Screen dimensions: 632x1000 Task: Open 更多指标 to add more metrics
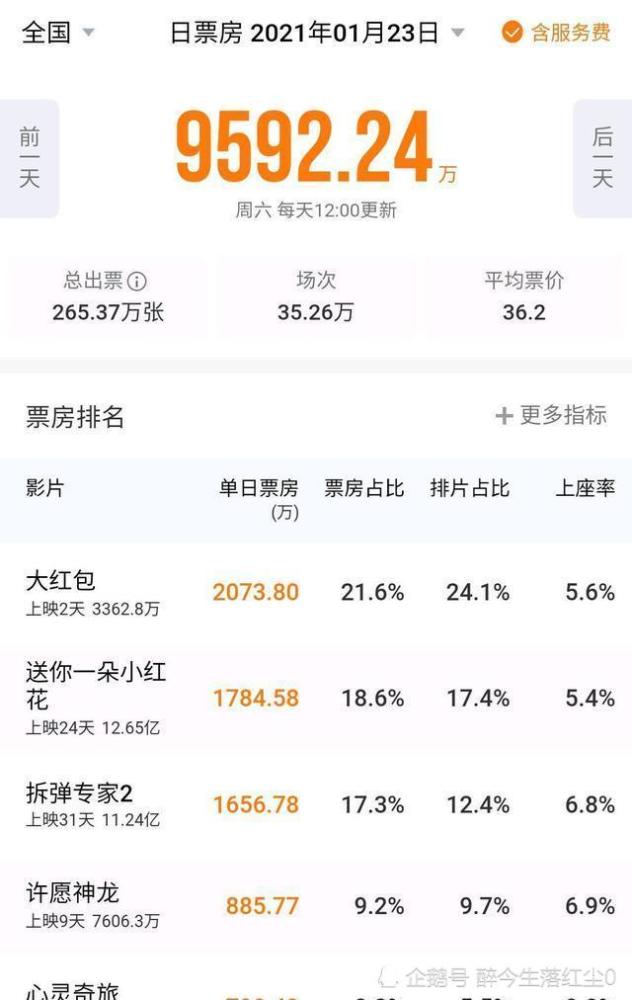point(550,415)
